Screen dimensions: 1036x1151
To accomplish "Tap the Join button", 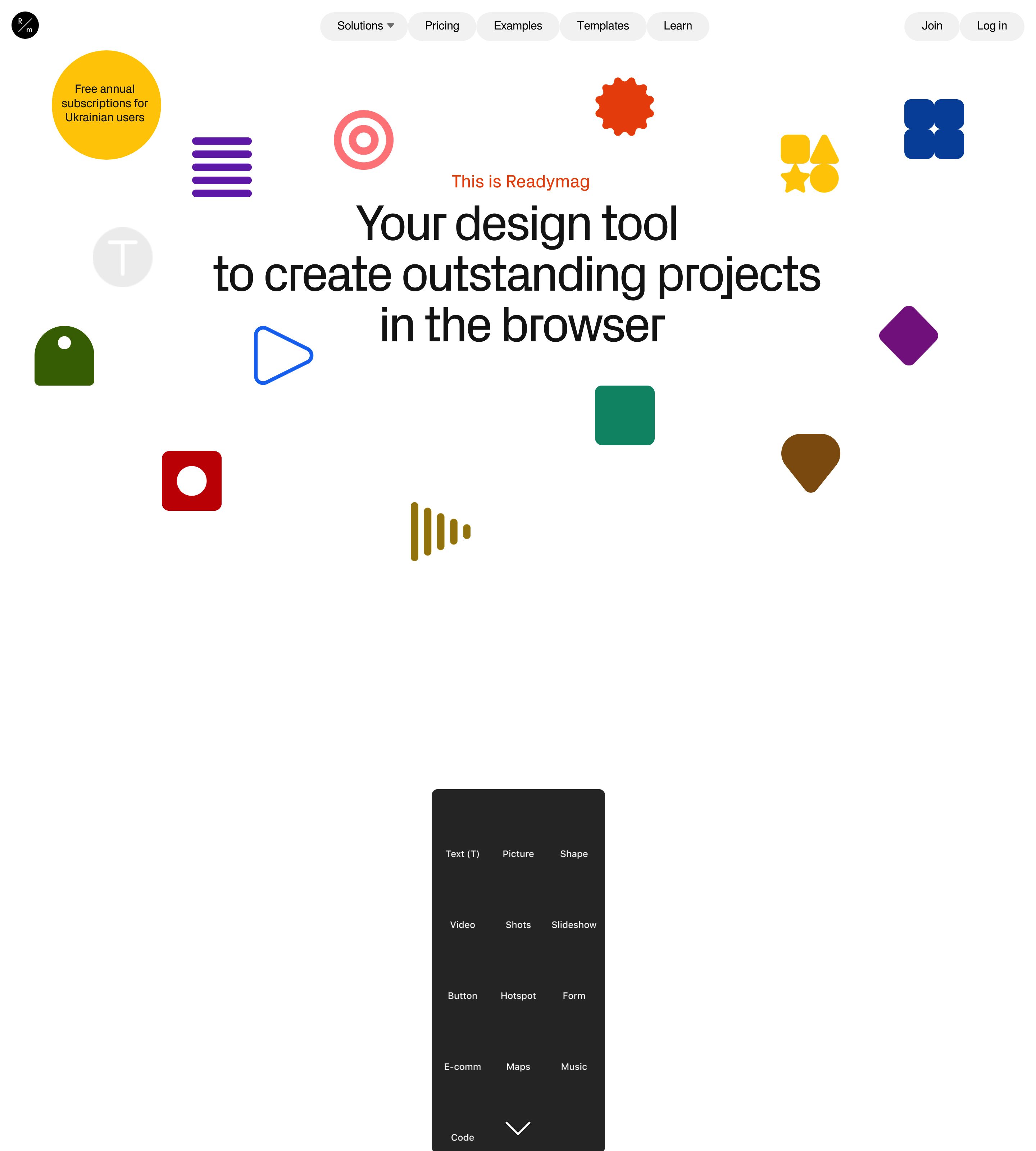I will 931,26.
